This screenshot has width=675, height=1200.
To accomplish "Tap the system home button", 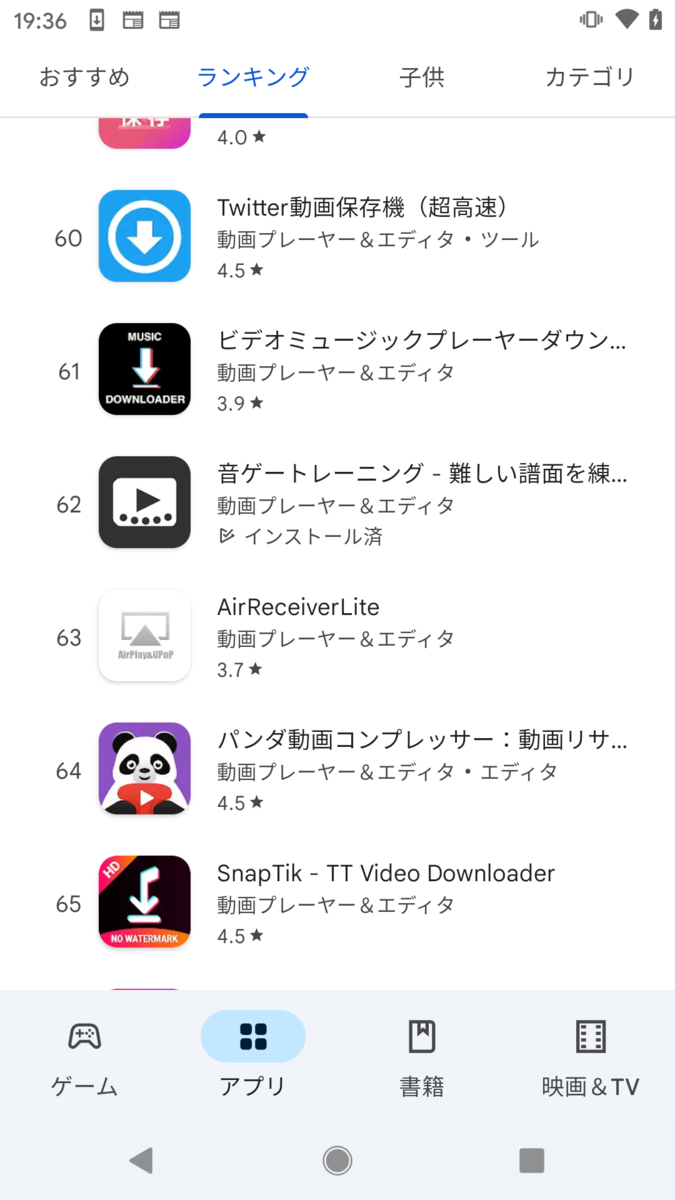I will (337, 1160).
